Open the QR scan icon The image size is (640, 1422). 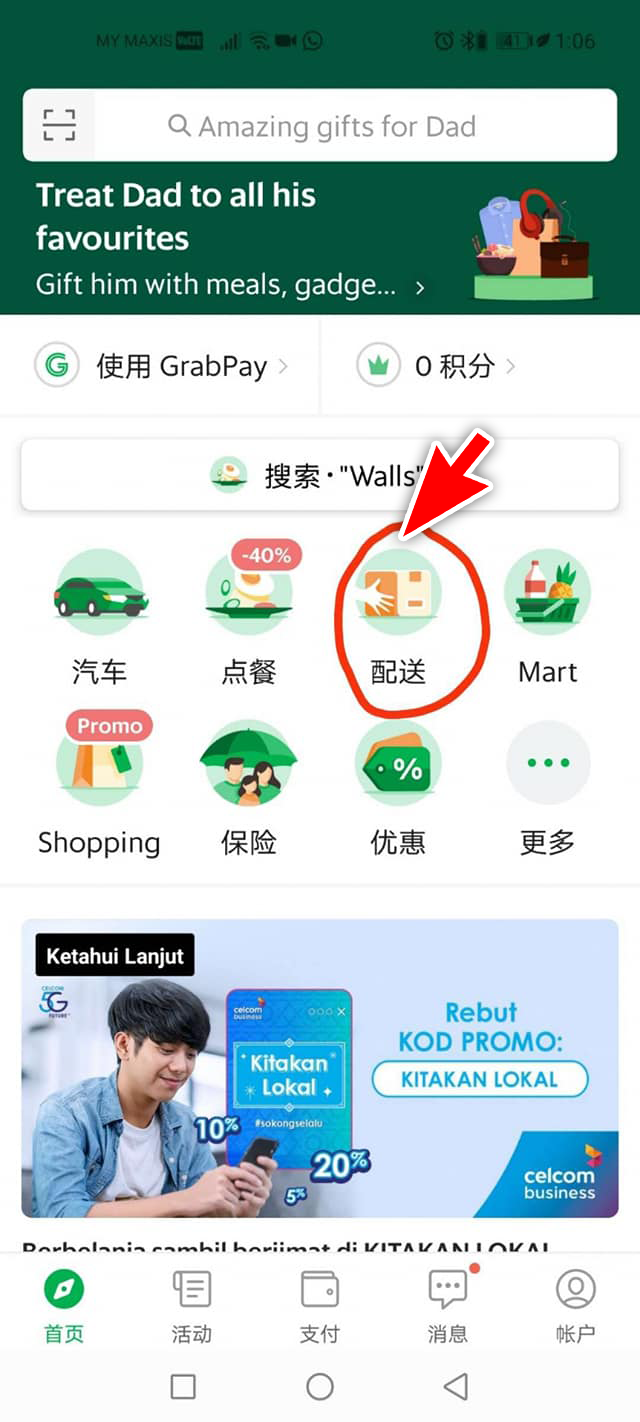(x=59, y=125)
